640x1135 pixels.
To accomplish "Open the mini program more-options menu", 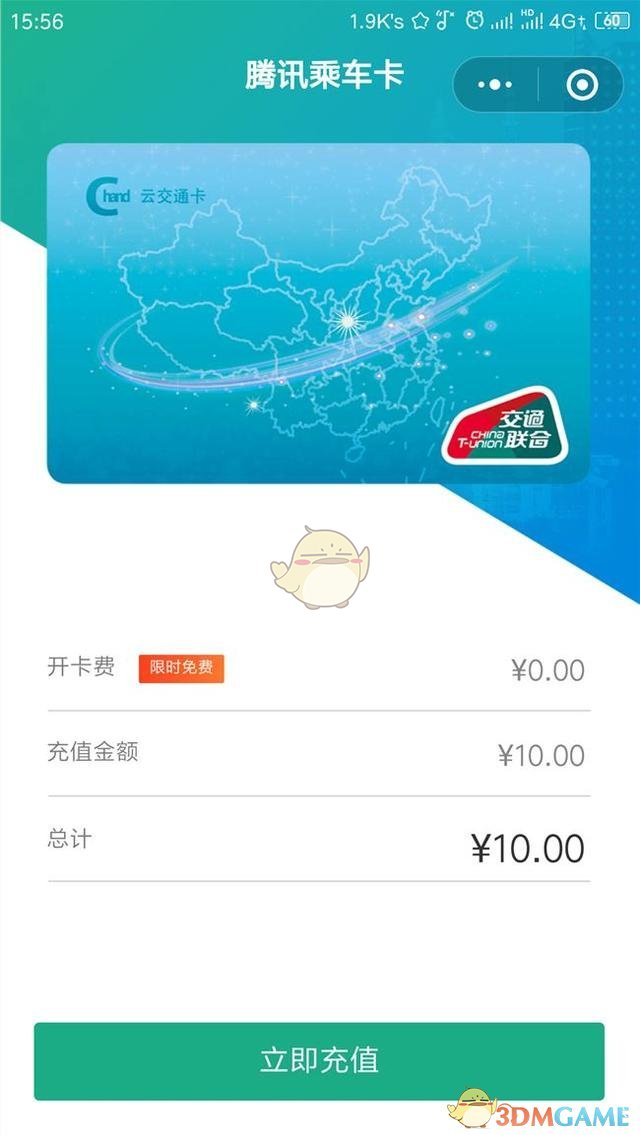I will point(495,85).
